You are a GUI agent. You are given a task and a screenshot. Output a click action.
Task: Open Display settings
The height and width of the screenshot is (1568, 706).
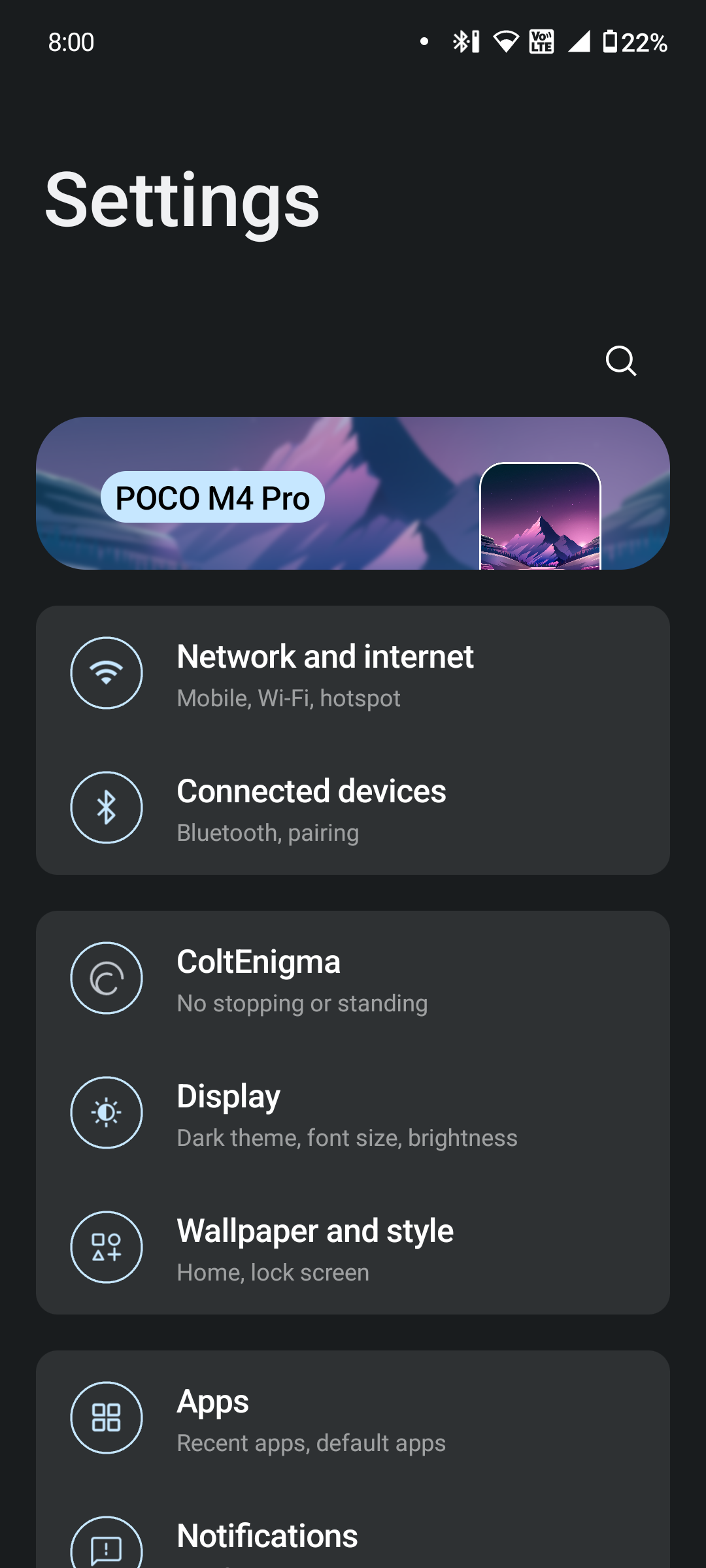pos(353,1113)
